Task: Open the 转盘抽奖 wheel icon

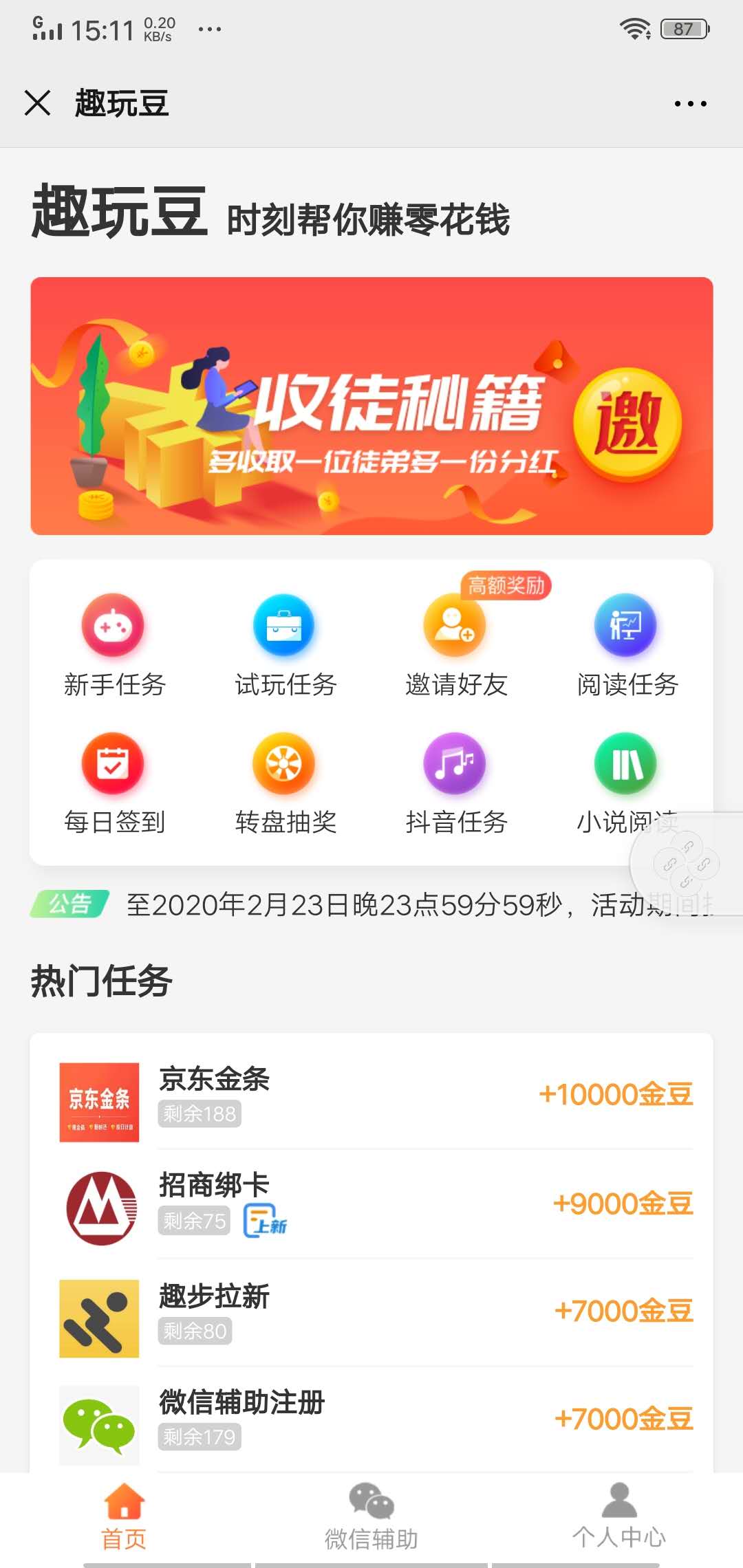Action: pos(285,763)
